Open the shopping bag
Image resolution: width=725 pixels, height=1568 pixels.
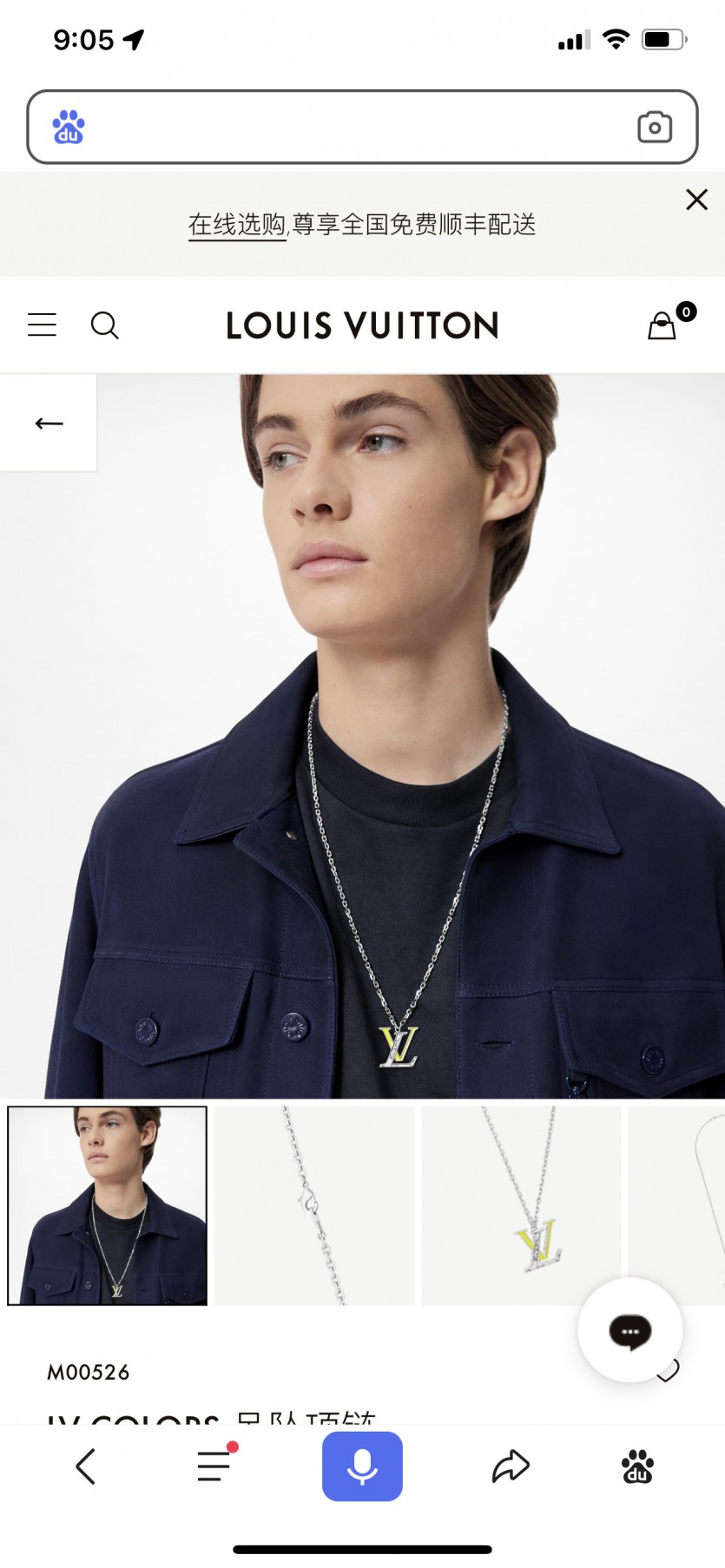[662, 325]
